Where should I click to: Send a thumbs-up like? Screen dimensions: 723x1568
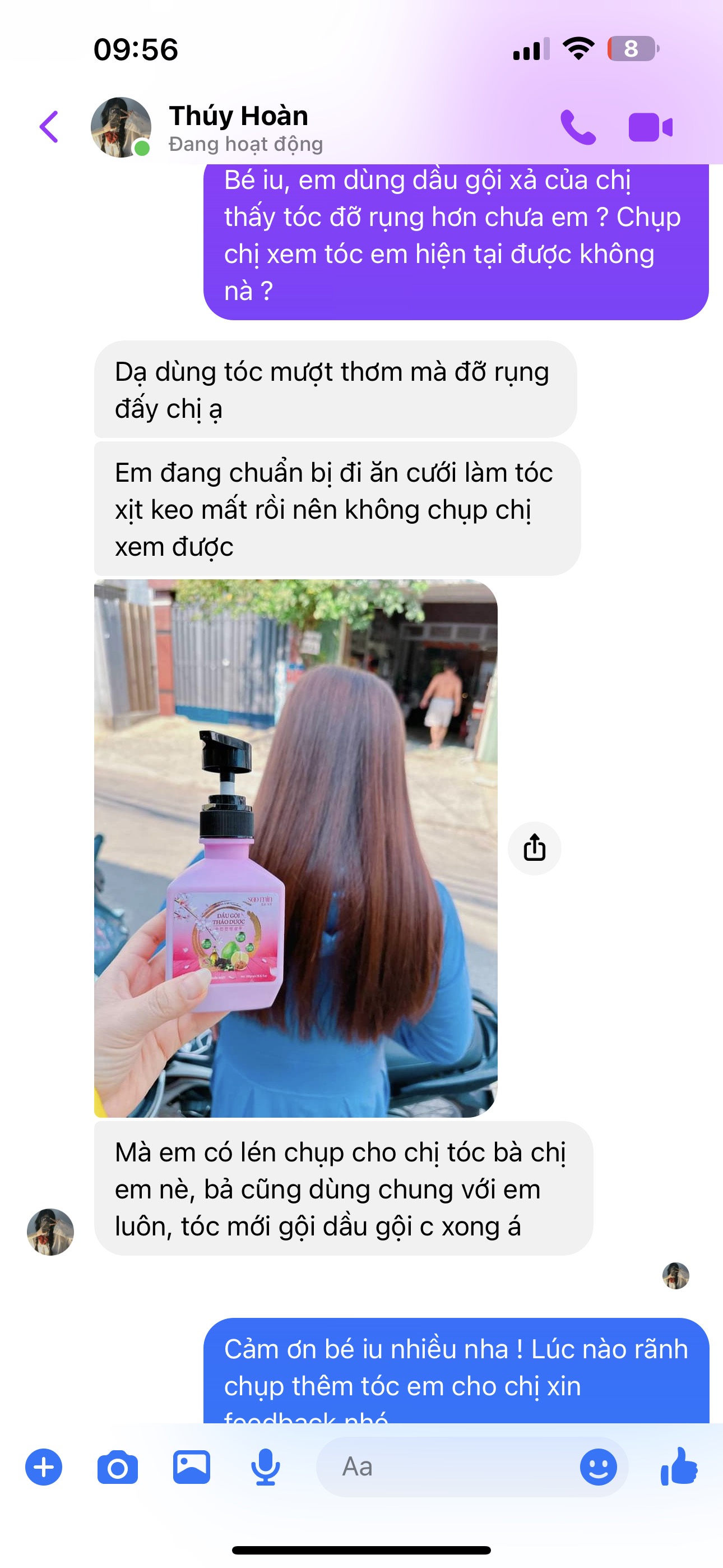[679, 1467]
